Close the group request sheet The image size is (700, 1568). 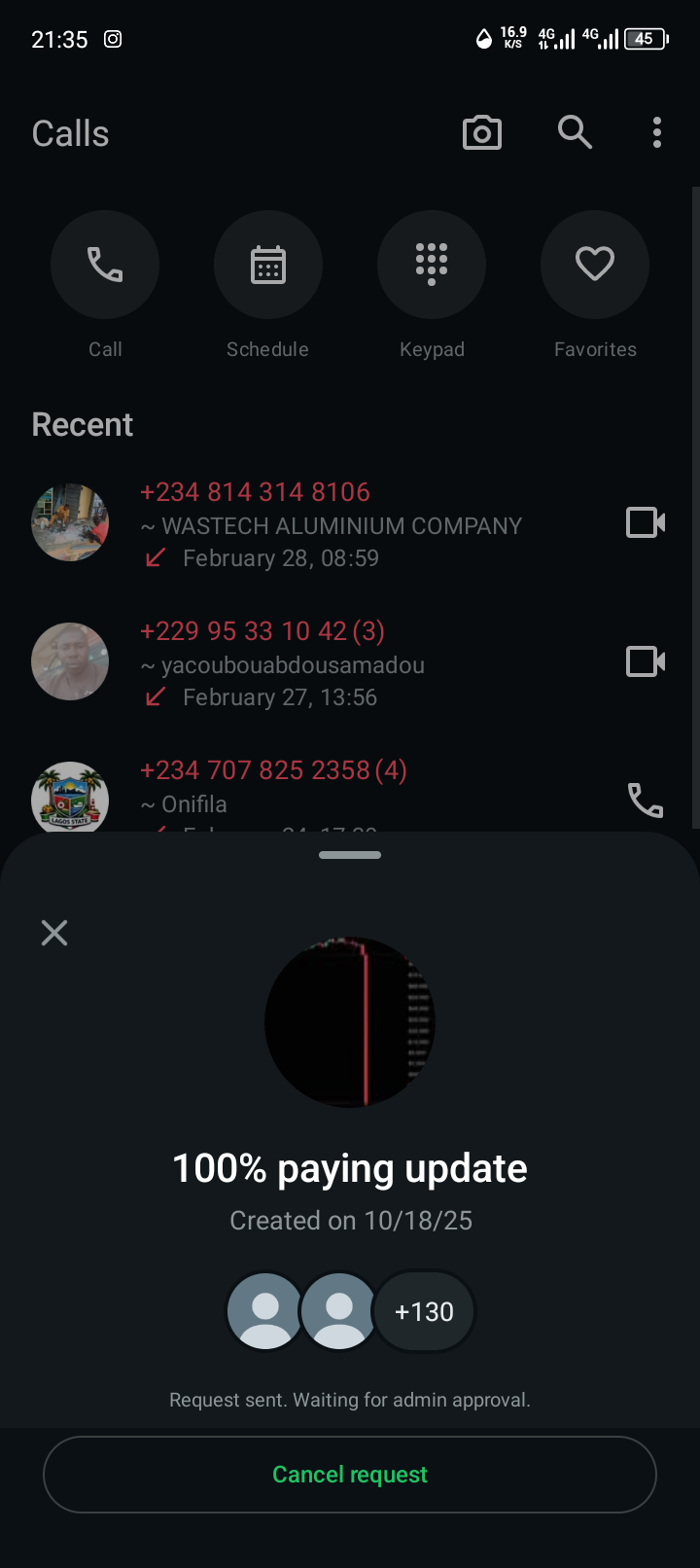point(54,933)
